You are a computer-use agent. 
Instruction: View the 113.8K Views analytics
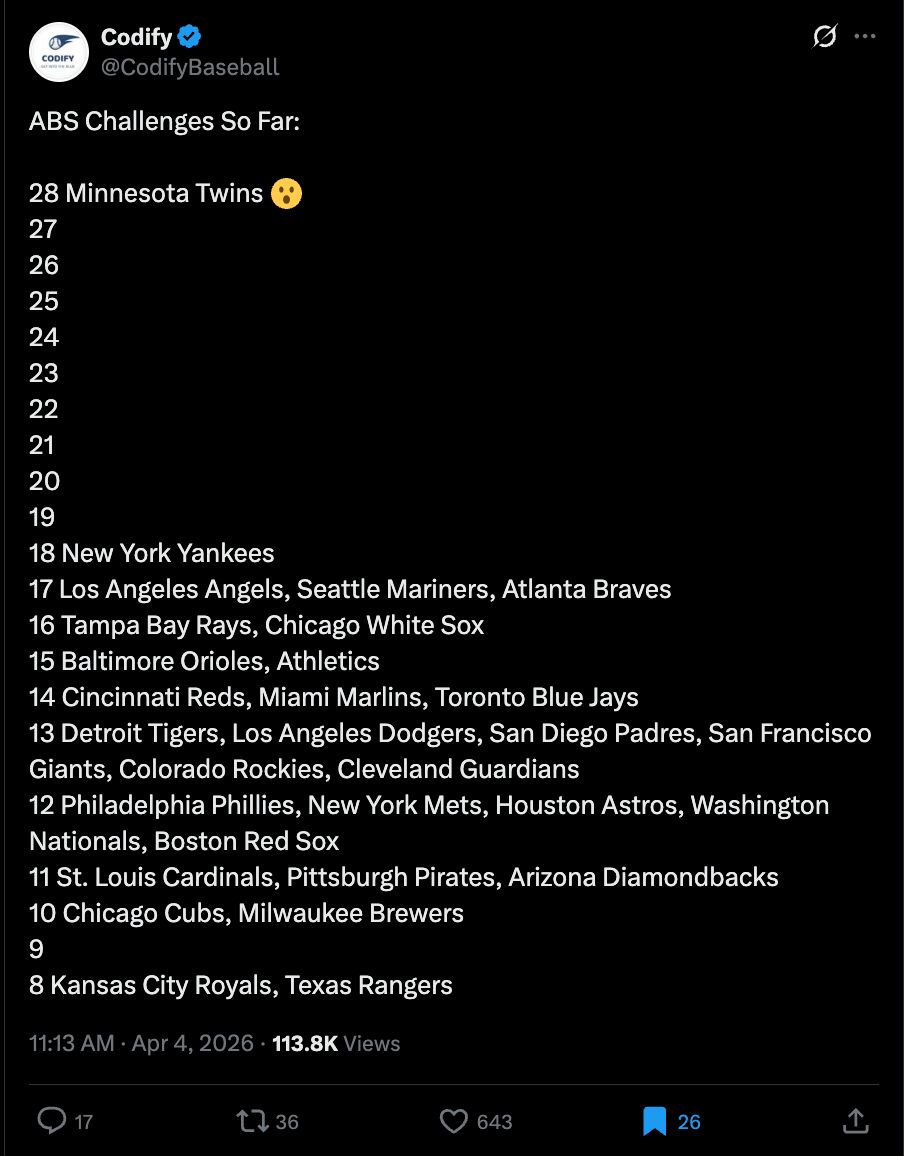coord(336,1043)
